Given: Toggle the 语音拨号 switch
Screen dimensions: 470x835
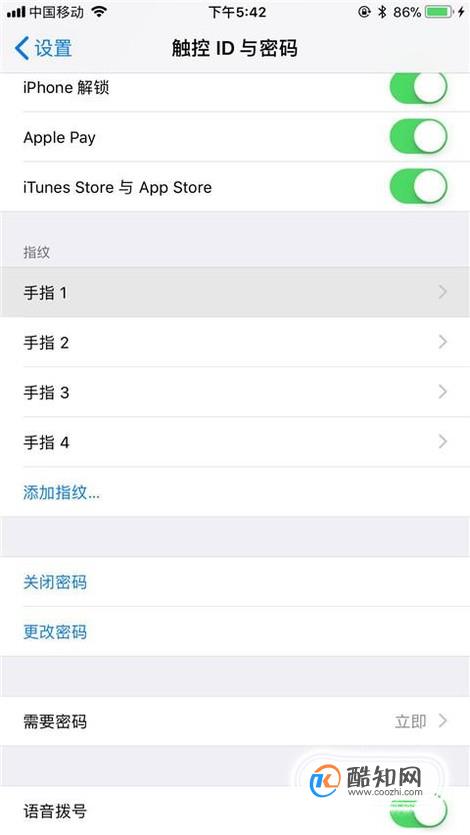Looking at the screenshot, I should pos(418,811).
